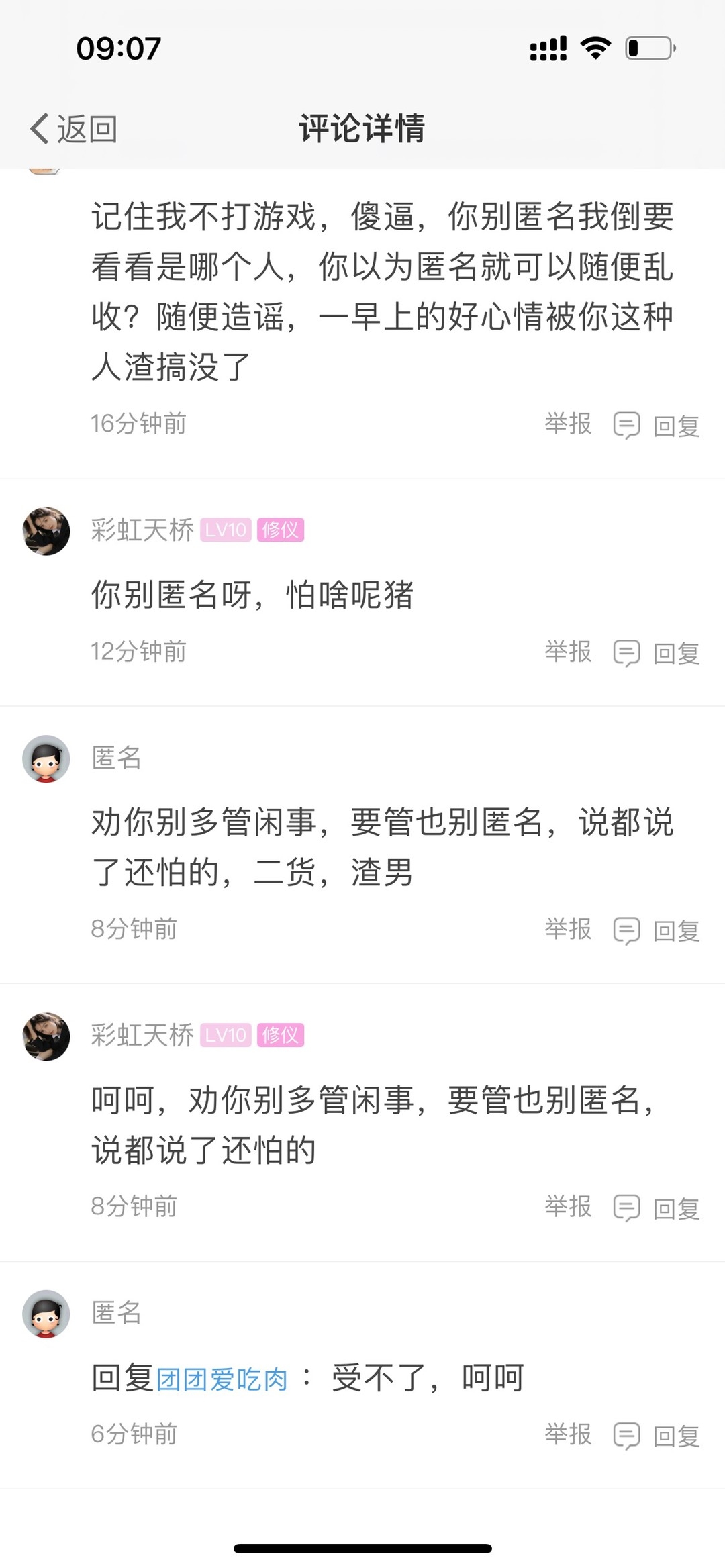The width and height of the screenshot is (725, 1568).
Task: Open the mentioned user 团团爱吃肉
Action: 222,1379
